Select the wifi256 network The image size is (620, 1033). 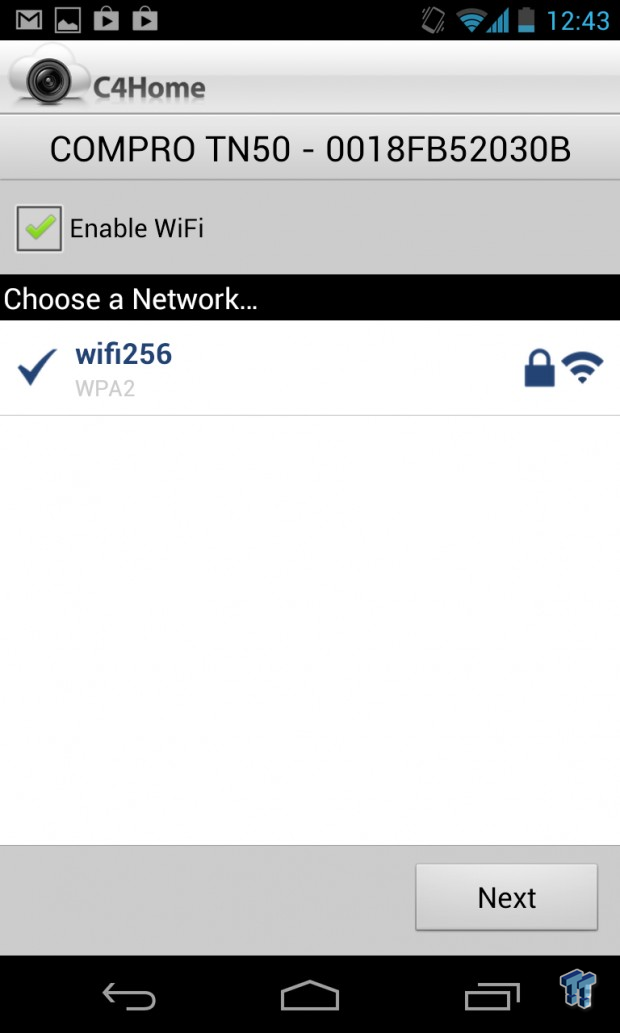click(x=310, y=368)
